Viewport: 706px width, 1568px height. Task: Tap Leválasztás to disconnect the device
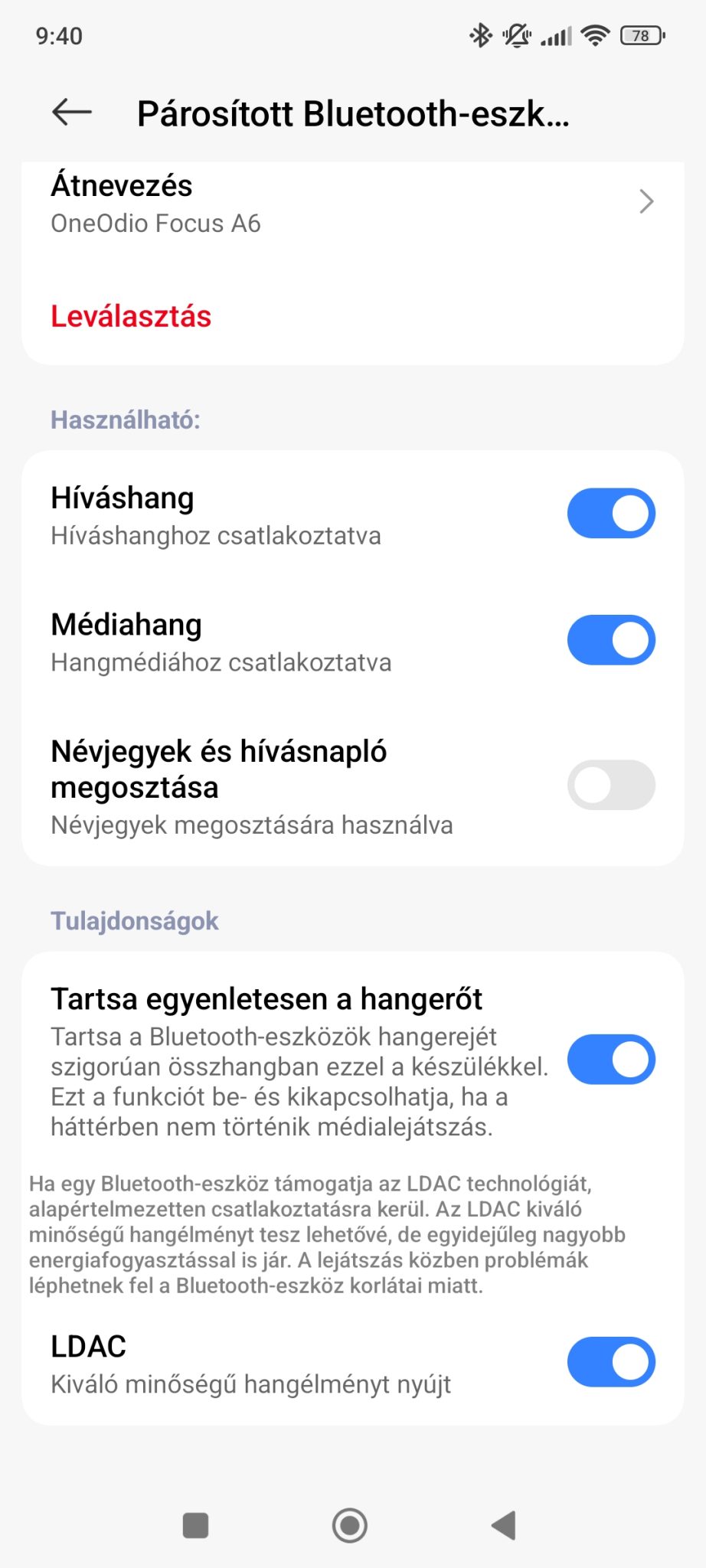pyautogui.click(x=131, y=316)
